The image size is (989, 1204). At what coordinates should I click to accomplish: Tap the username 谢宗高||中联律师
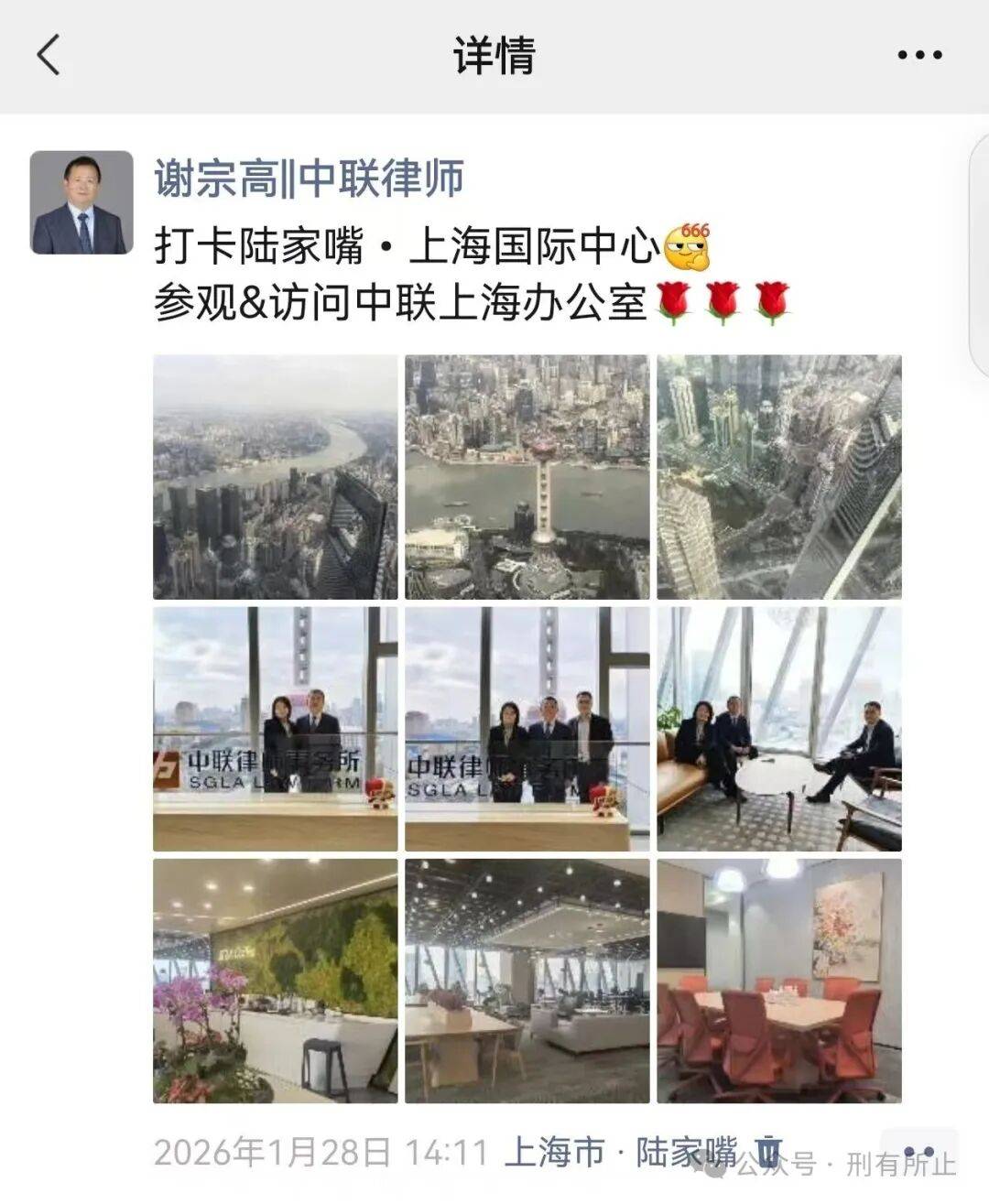[x=309, y=178]
